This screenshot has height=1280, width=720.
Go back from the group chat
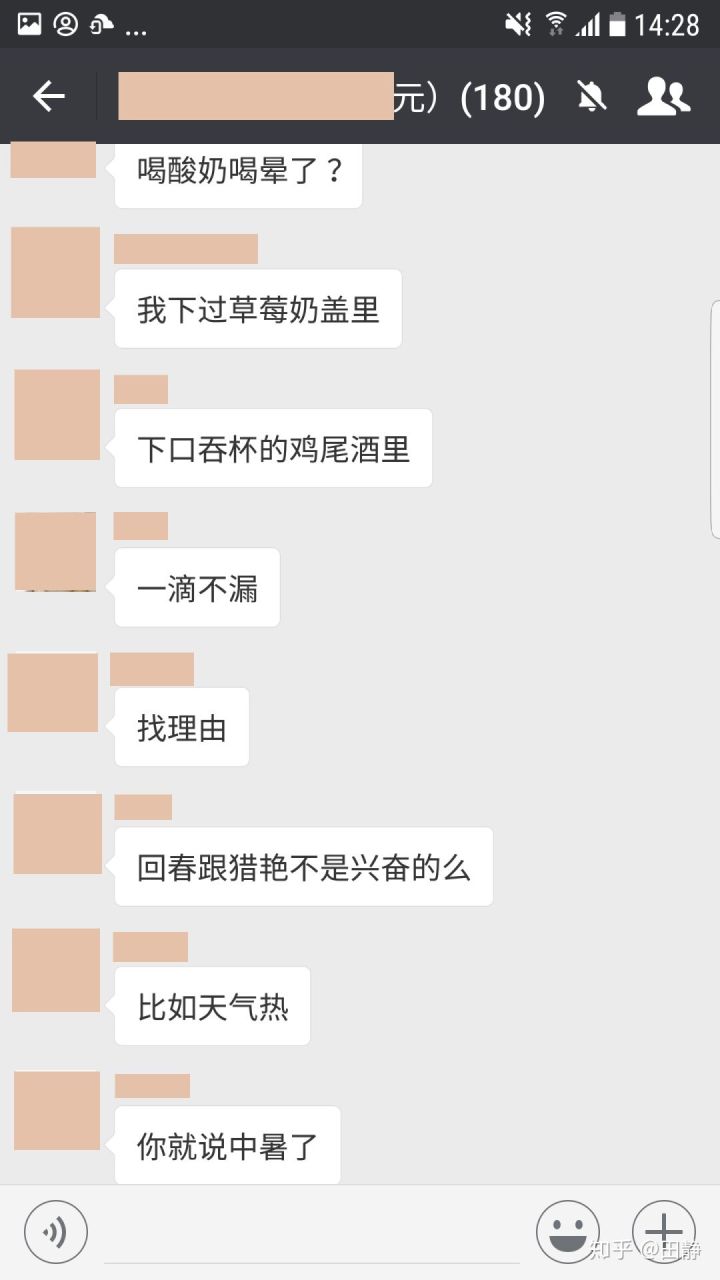48,96
